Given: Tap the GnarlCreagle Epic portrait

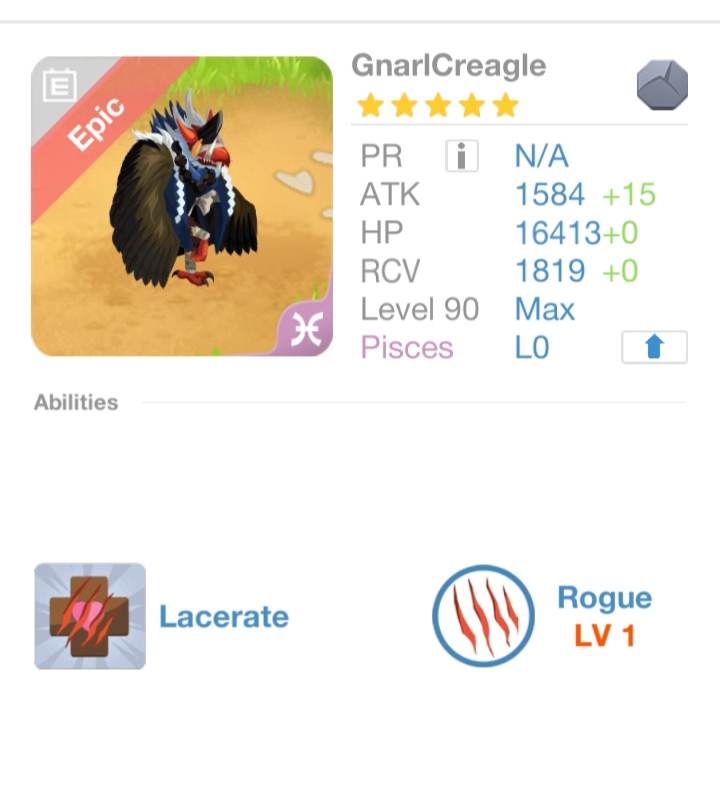Looking at the screenshot, I should pos(181,206).
